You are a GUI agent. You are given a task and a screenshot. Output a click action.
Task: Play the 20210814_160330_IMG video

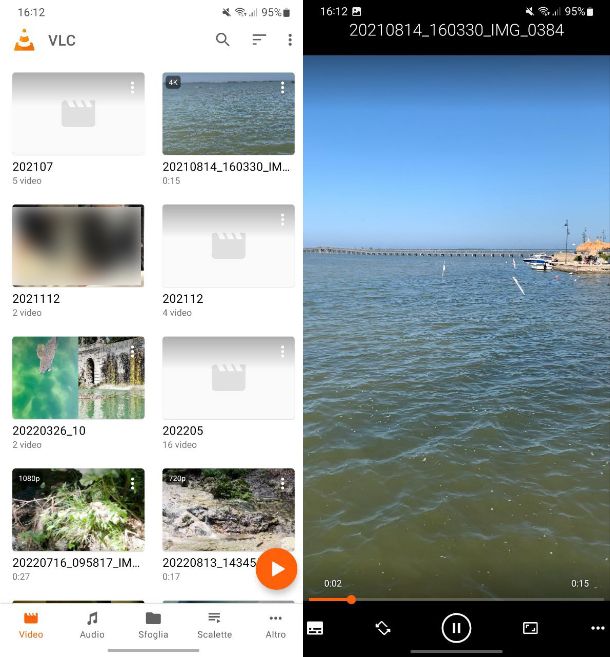pyautogui.click(x=228, y=113)
